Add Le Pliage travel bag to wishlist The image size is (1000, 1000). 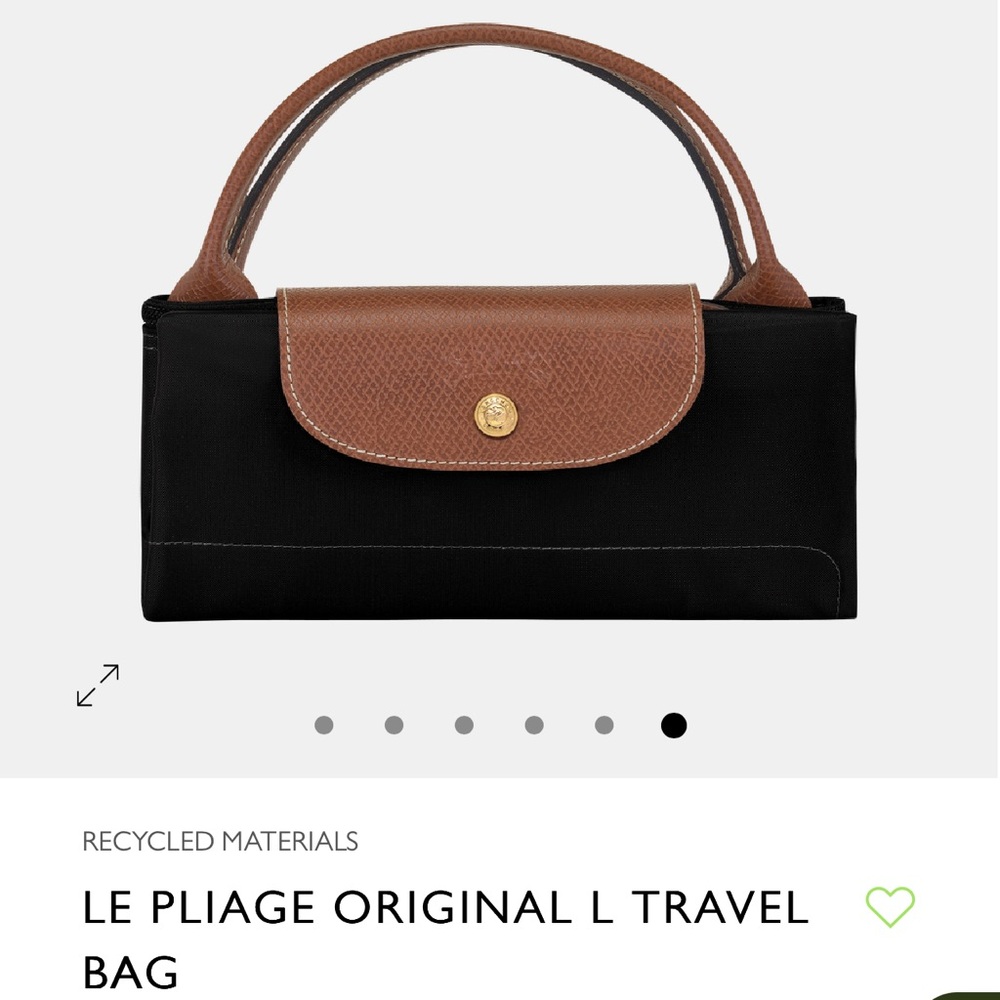click(889, 906)
